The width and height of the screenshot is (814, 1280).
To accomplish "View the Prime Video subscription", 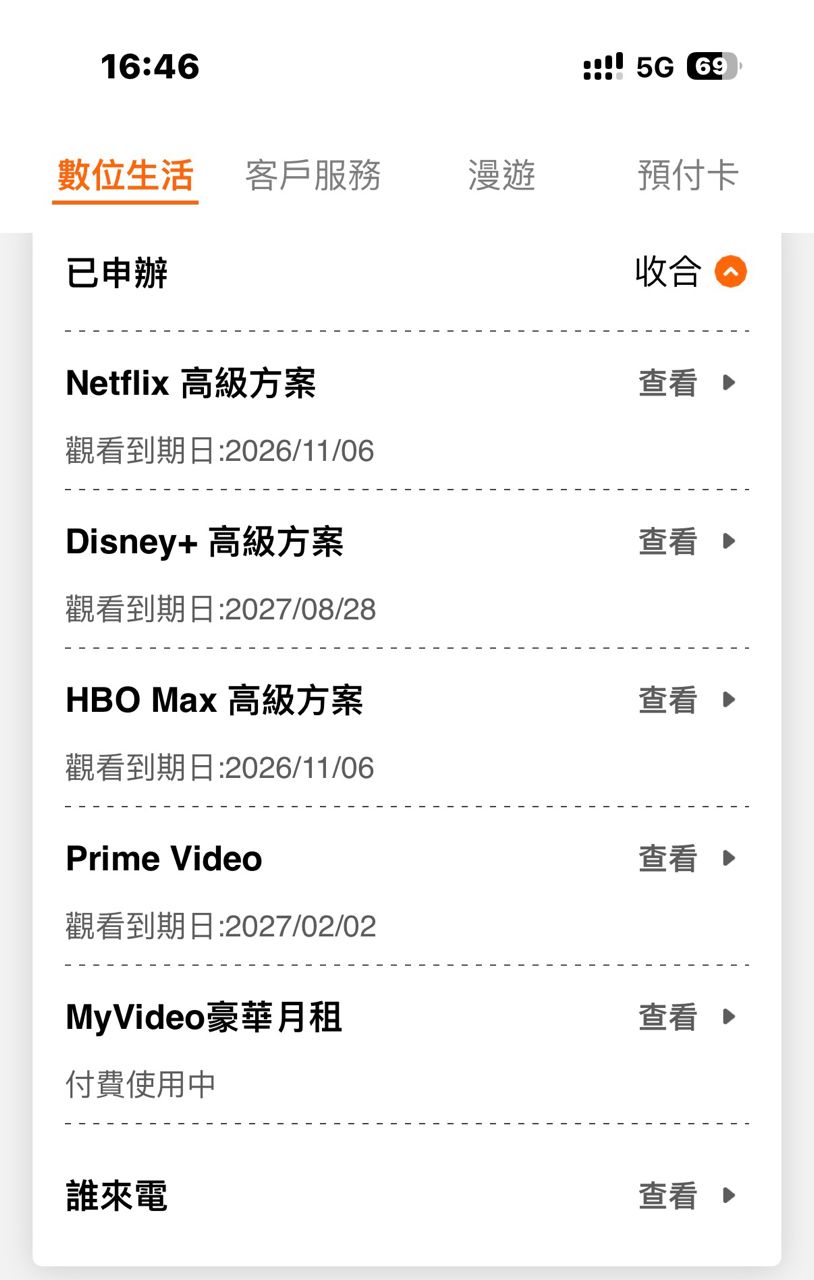I will click(x=687, y=859).
